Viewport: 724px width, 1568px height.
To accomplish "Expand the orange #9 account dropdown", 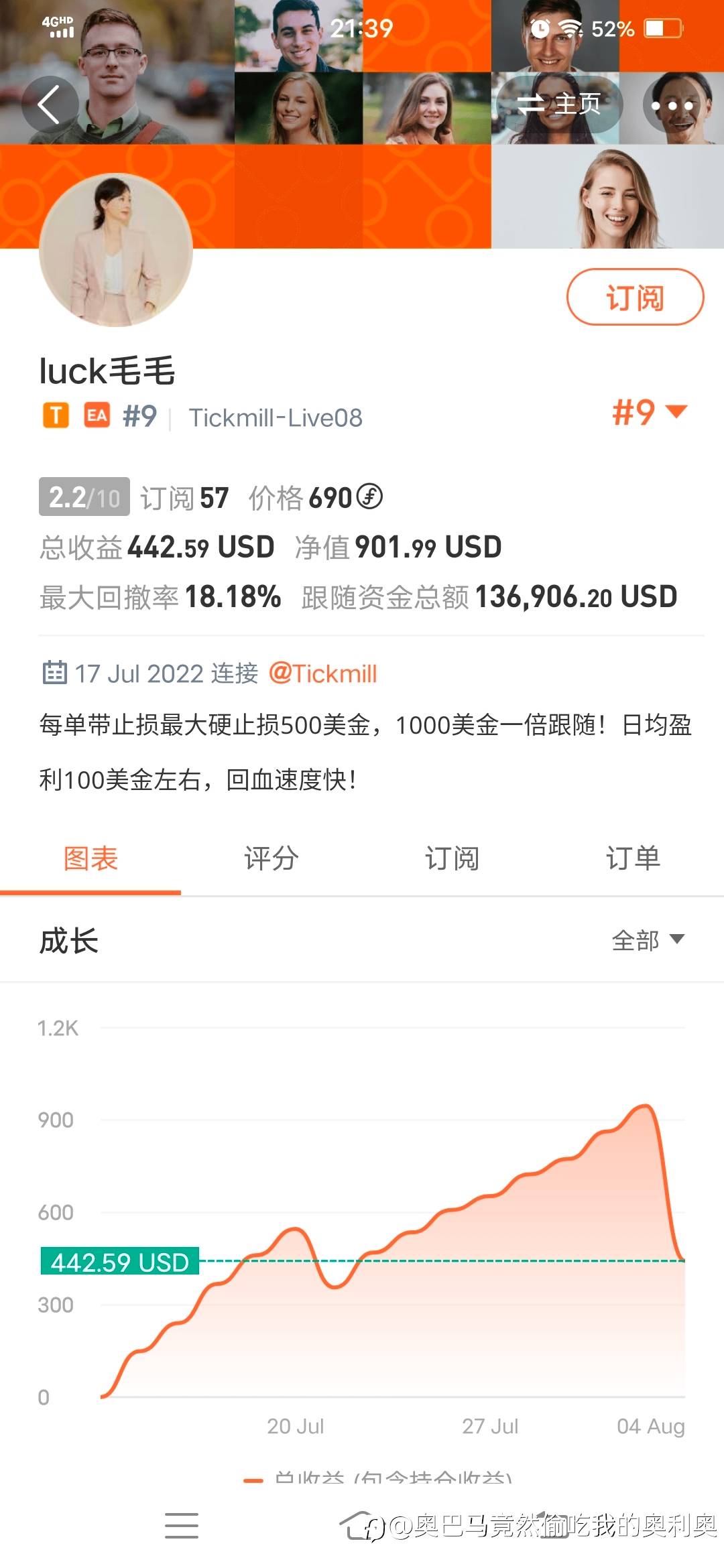I will coord(650,411).
